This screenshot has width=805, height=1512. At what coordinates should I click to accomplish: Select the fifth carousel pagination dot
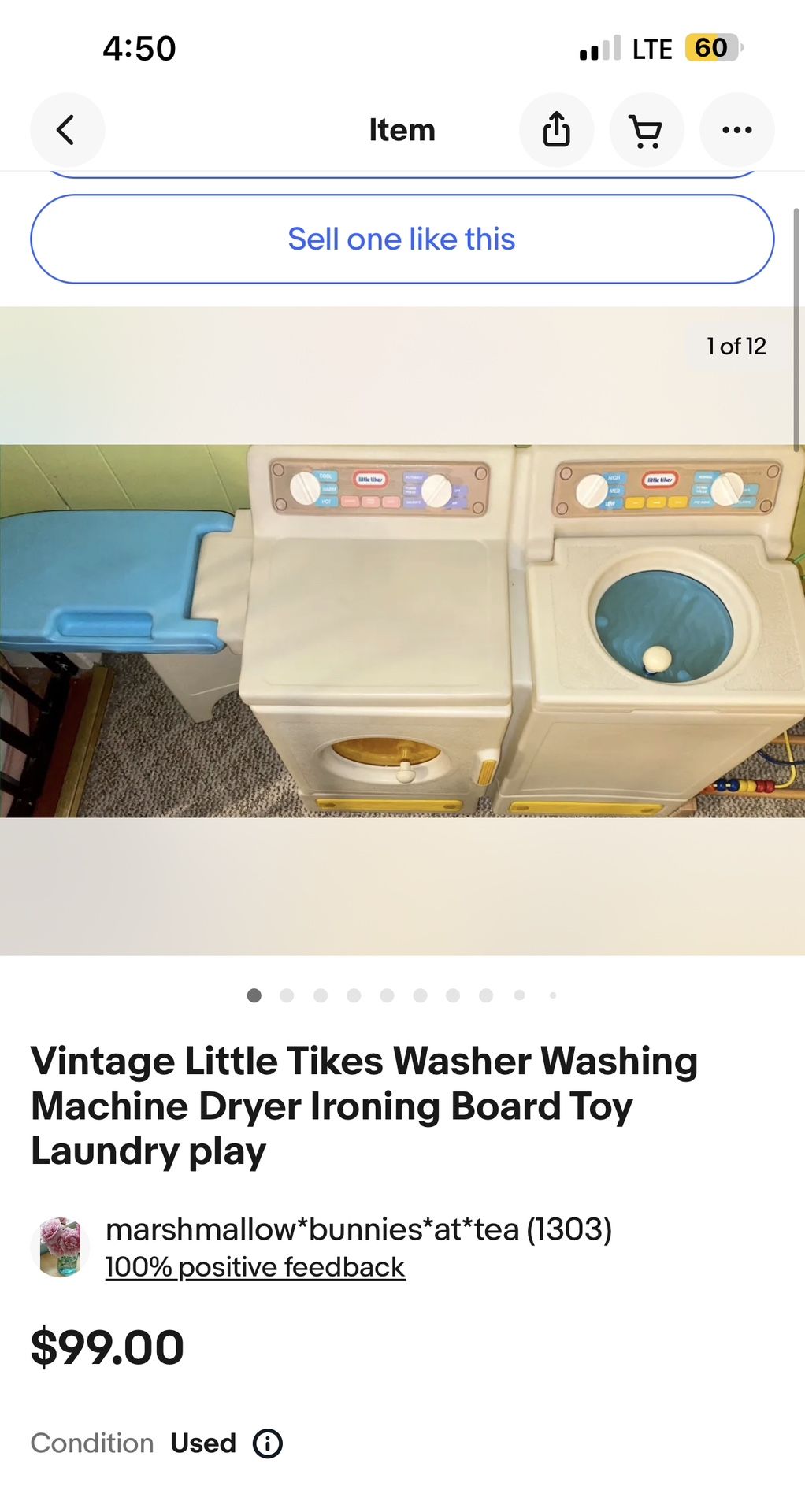[387, 995]
